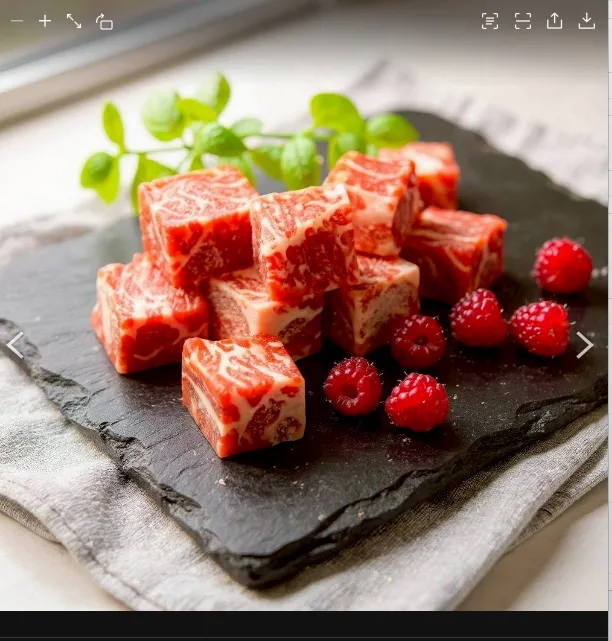Zoom out with the minus icon
This screenshot has height=641, width=612.
click(x=16, y=21)
